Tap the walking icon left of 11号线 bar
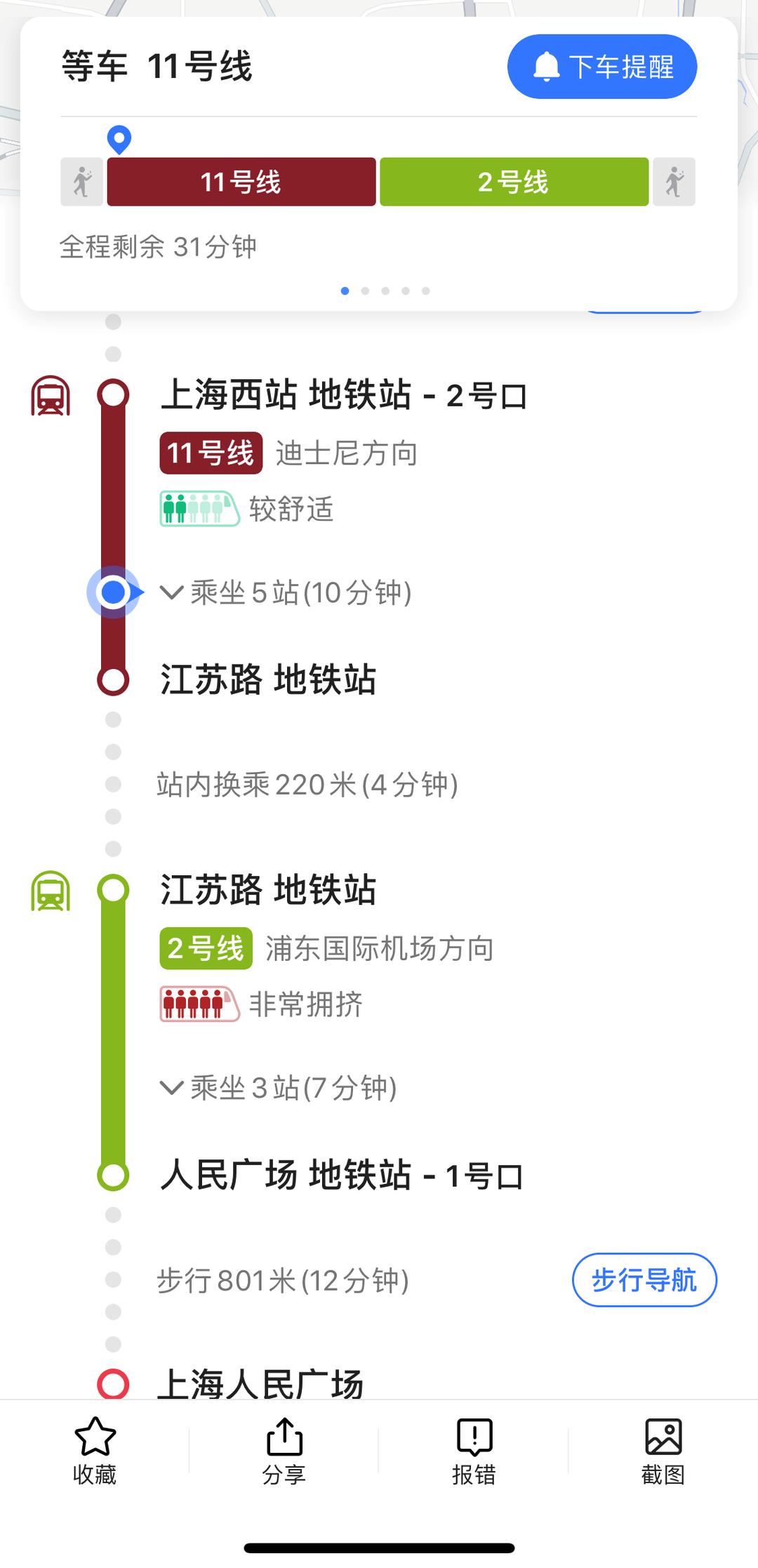Viewport: 758px width, 1568px height. pos(81,182)
